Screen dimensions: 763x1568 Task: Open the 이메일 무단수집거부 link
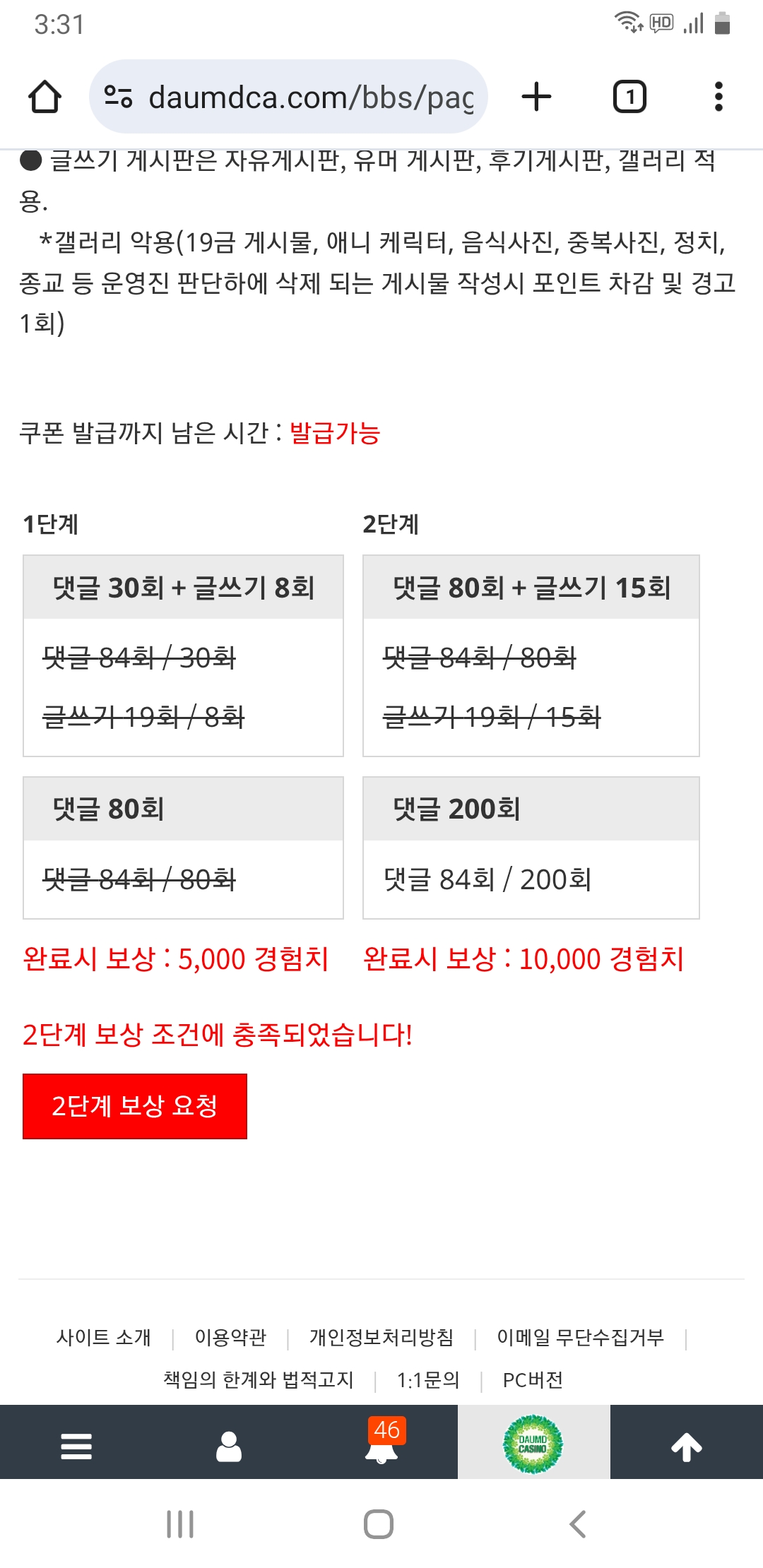pos(581,1337)
